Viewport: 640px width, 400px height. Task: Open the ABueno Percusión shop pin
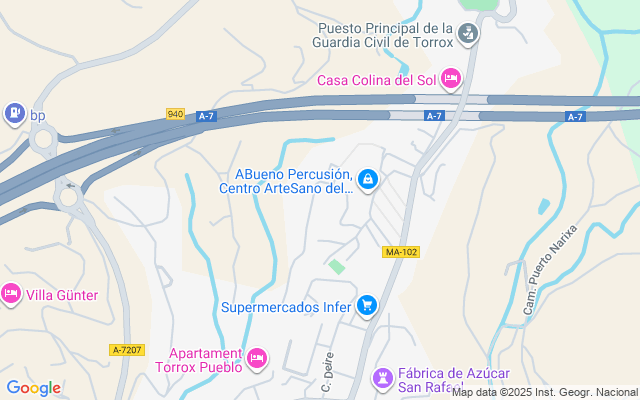(368, 180)
